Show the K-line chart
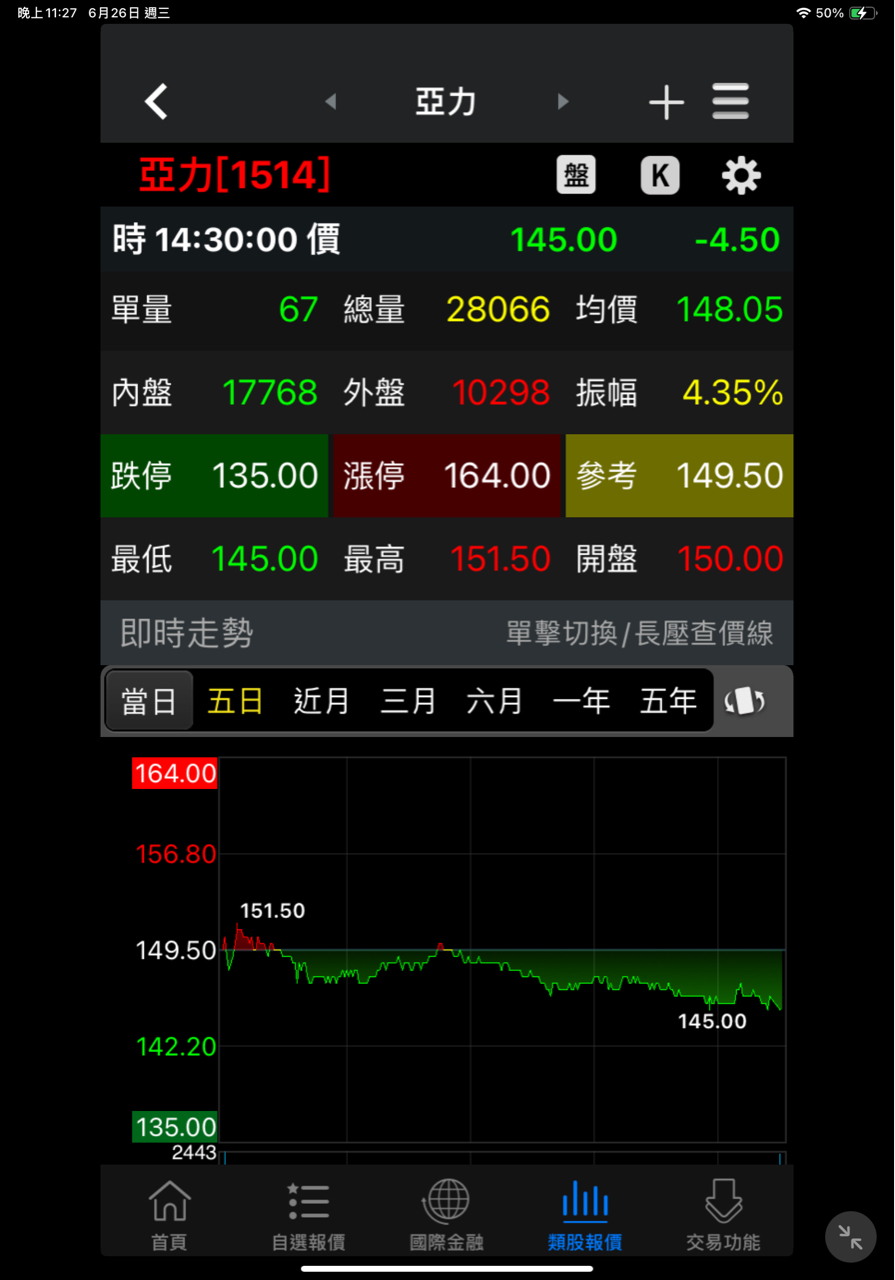 point(660,176)
